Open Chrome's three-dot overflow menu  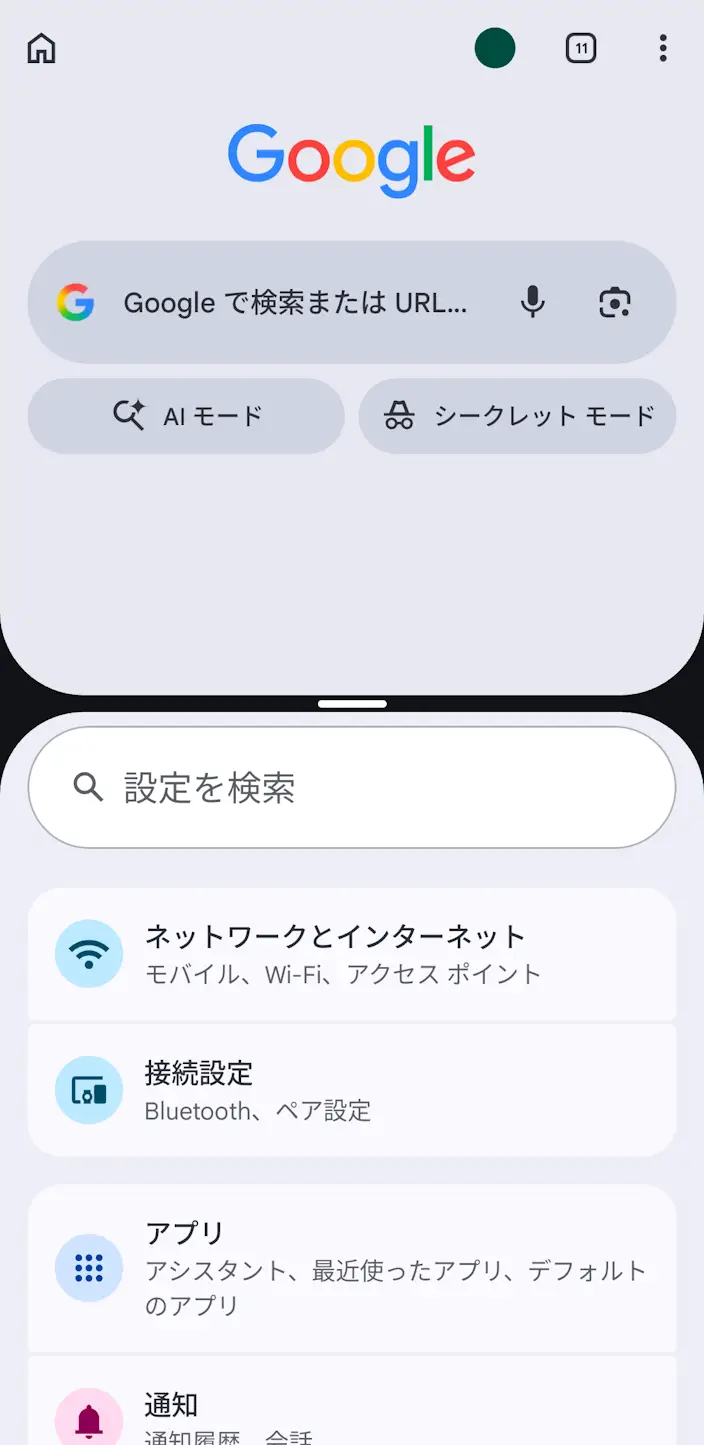663,48
